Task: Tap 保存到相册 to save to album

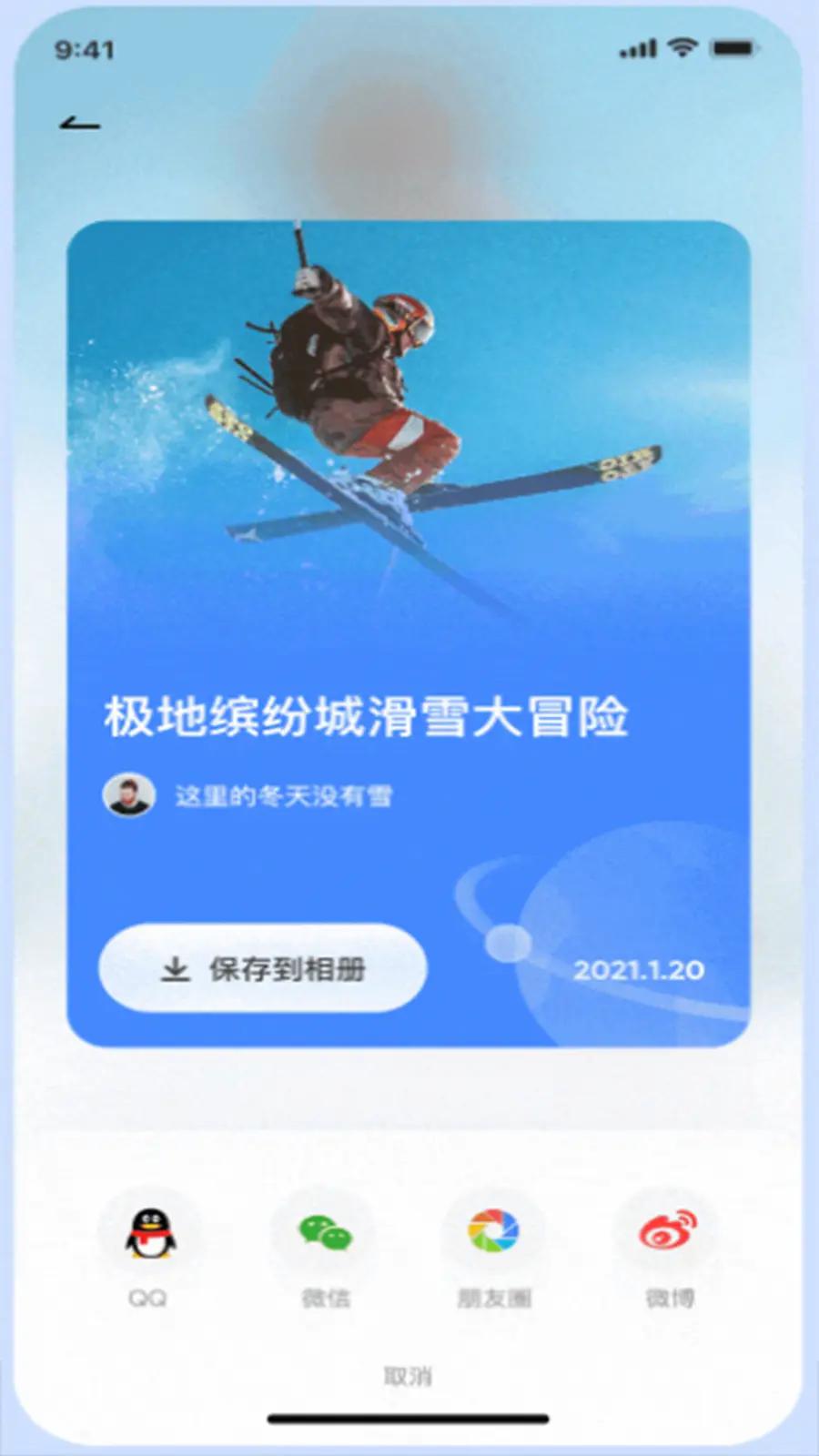Action: (x=262, y=968)
